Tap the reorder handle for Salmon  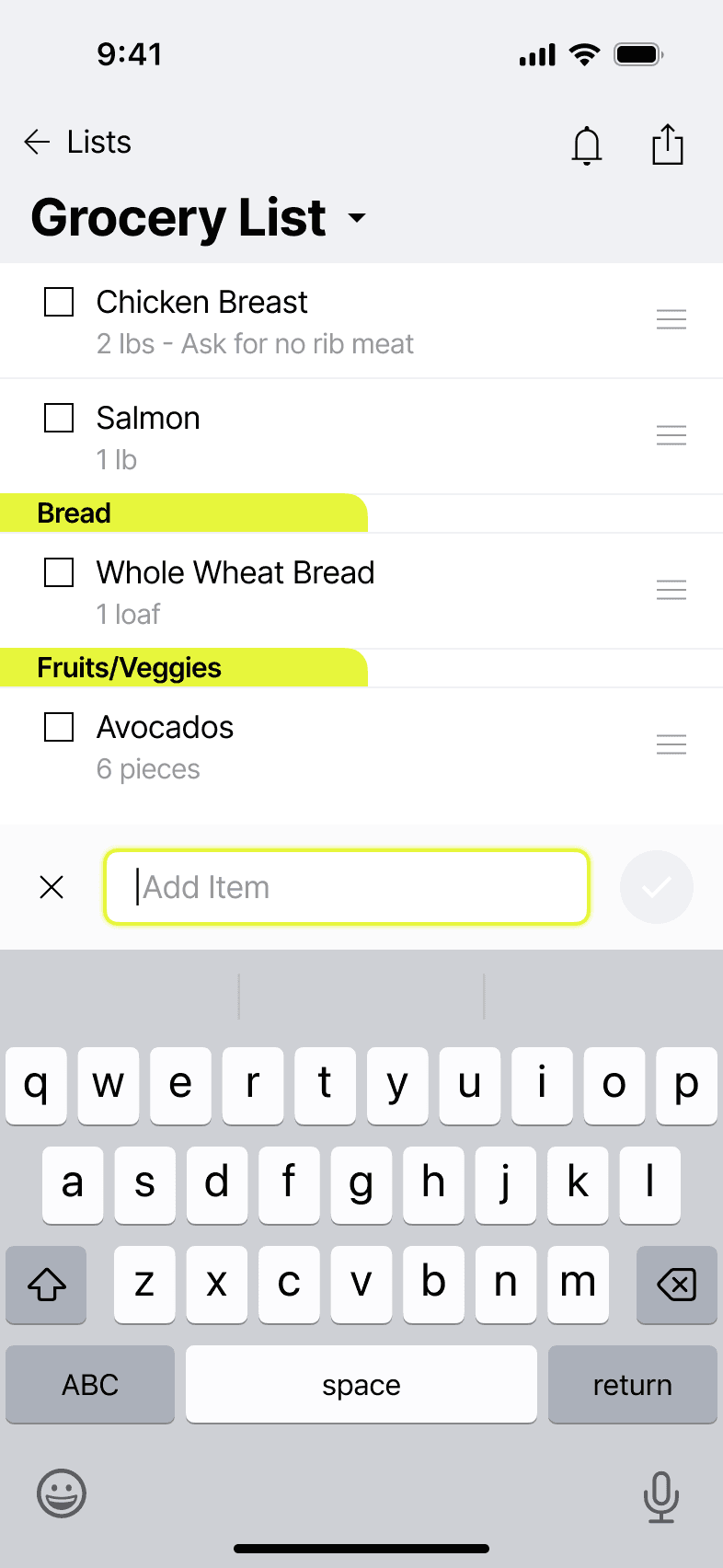pos(671,435)
